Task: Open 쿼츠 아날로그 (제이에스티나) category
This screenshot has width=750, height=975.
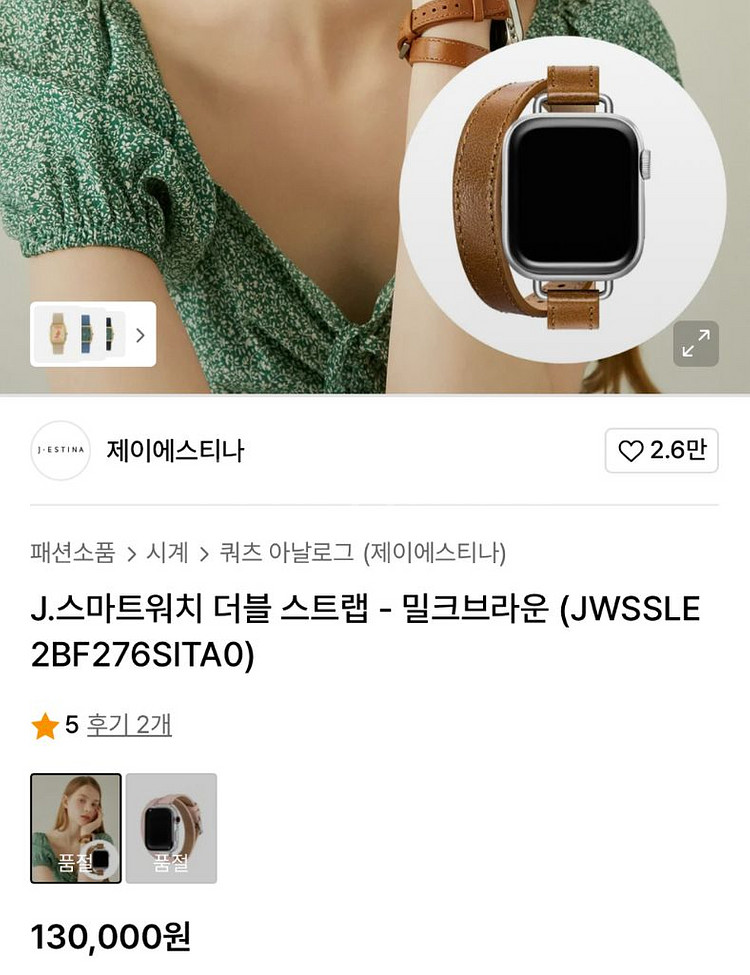Action: pyautogui.click(x=363, y=552)
